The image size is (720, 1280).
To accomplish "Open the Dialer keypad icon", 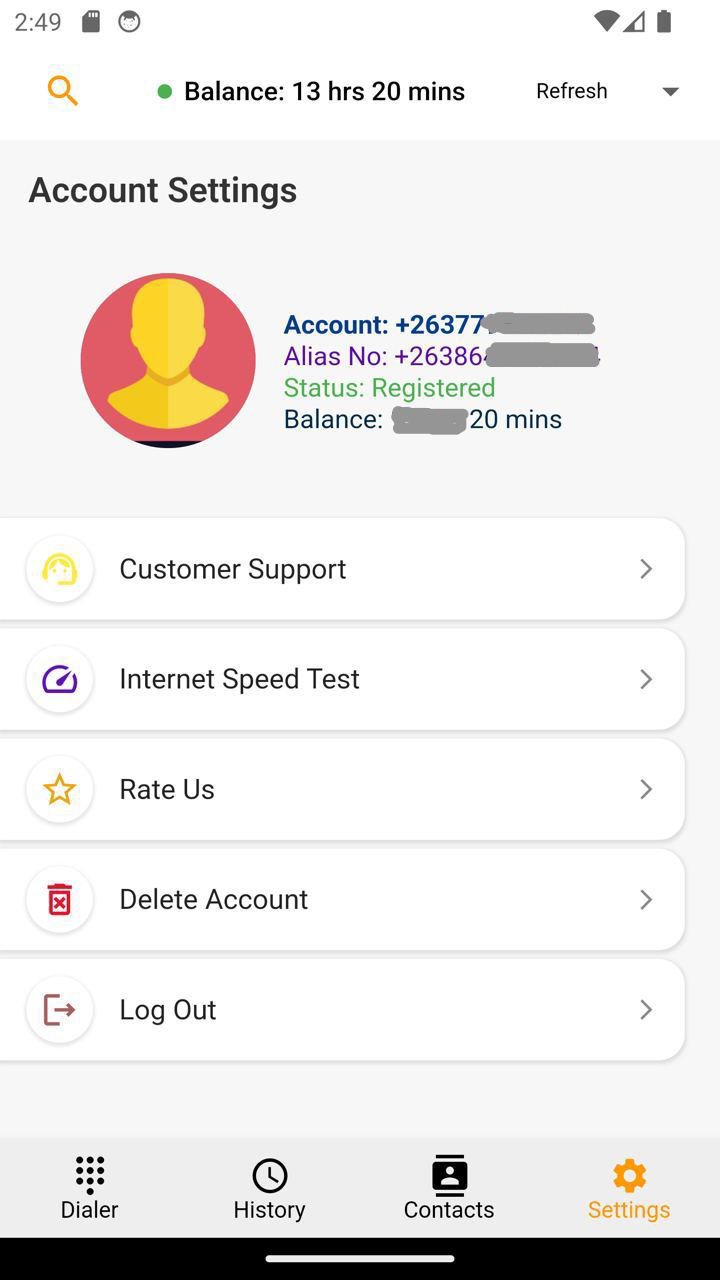I will [x=89, y=1174].
